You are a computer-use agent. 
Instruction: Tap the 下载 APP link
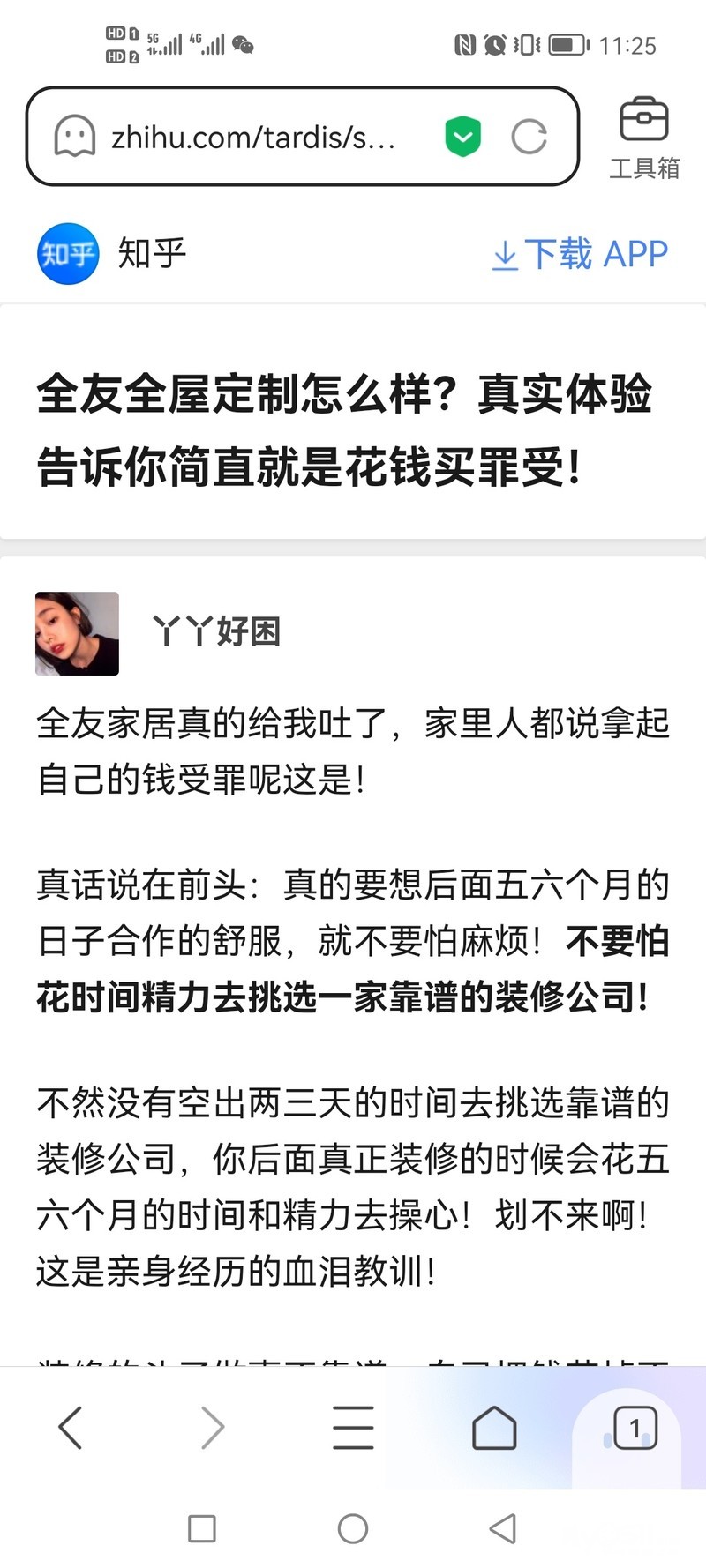[x=581, y=254]
